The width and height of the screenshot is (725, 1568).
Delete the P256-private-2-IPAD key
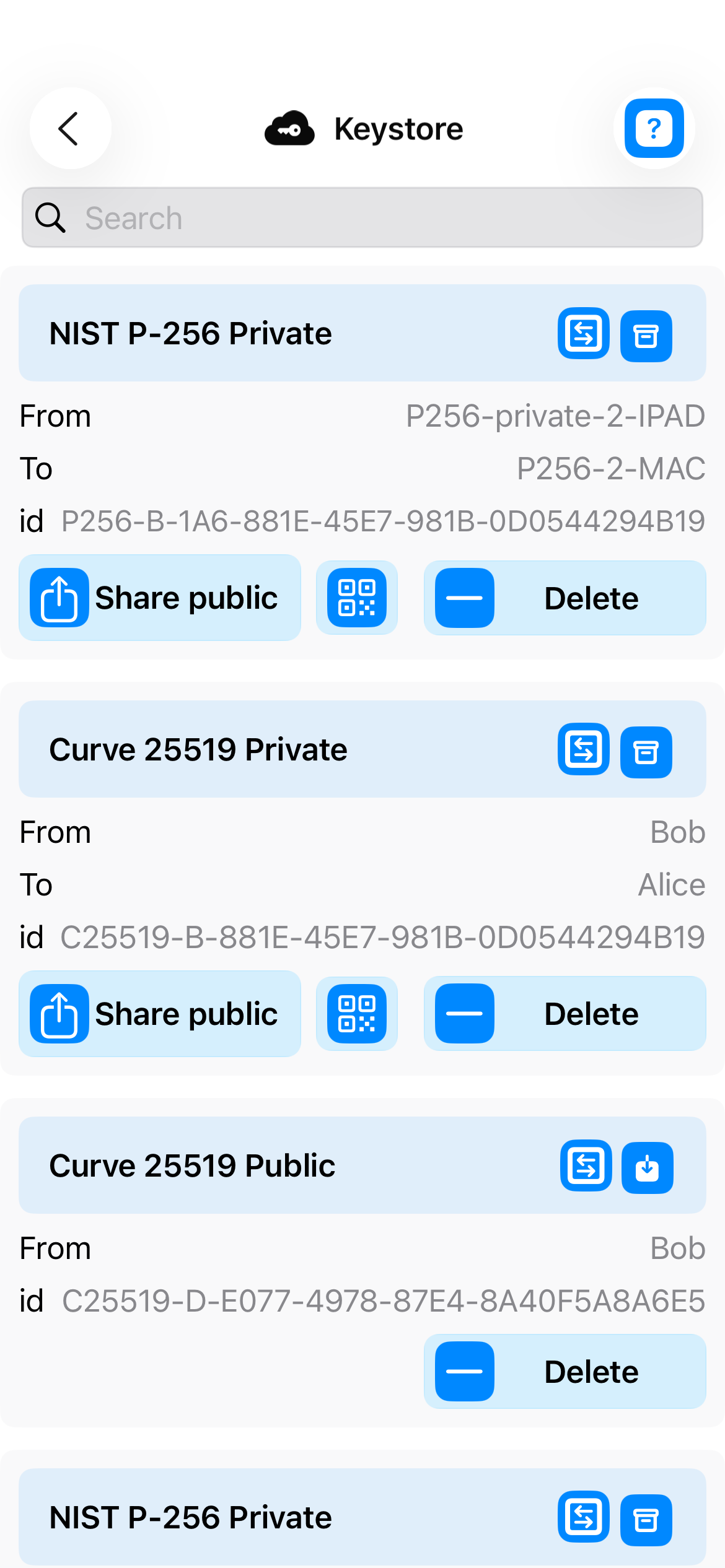[565, 598]
